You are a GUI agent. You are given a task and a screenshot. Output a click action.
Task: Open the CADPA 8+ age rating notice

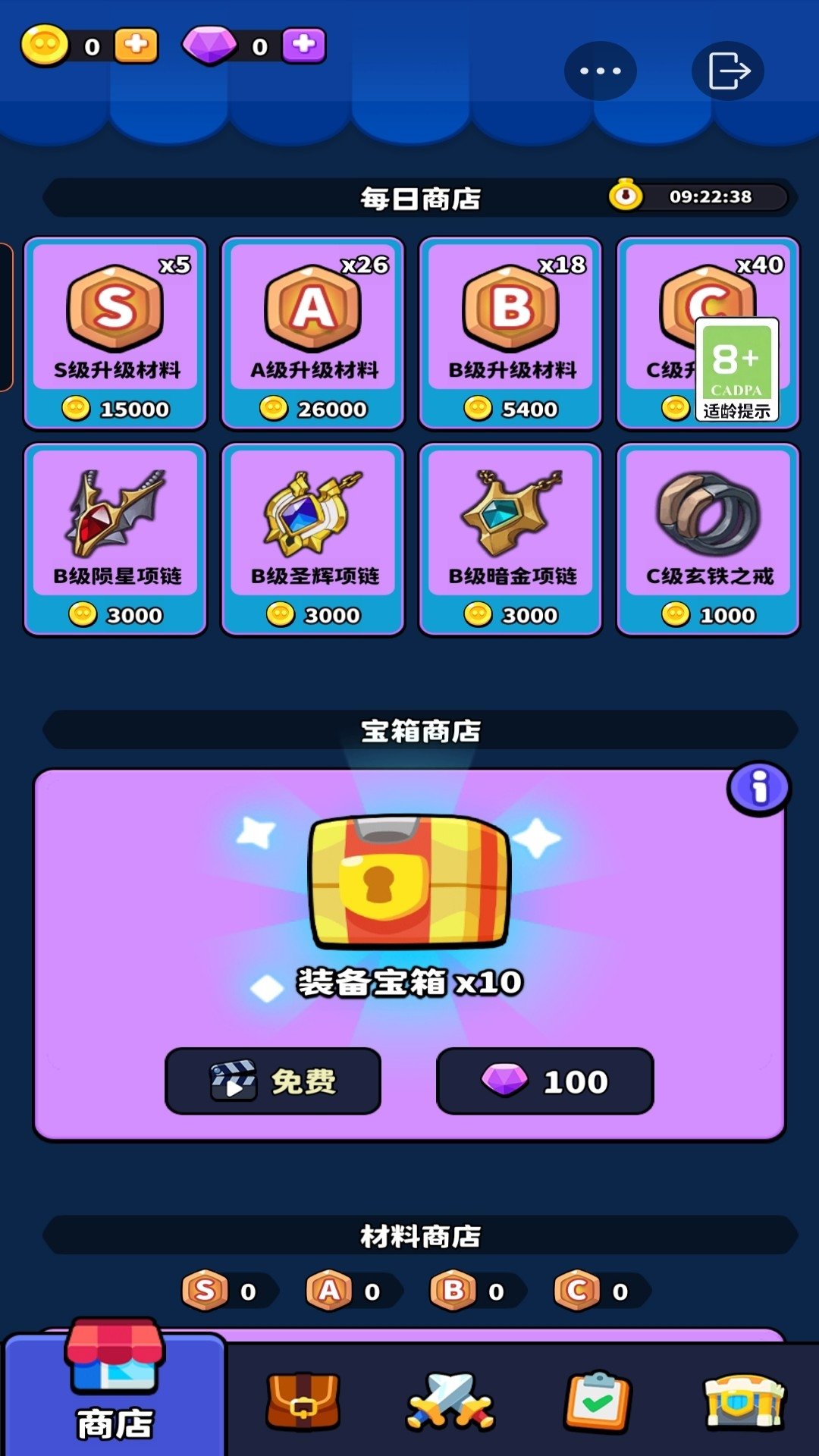point(736,369)
